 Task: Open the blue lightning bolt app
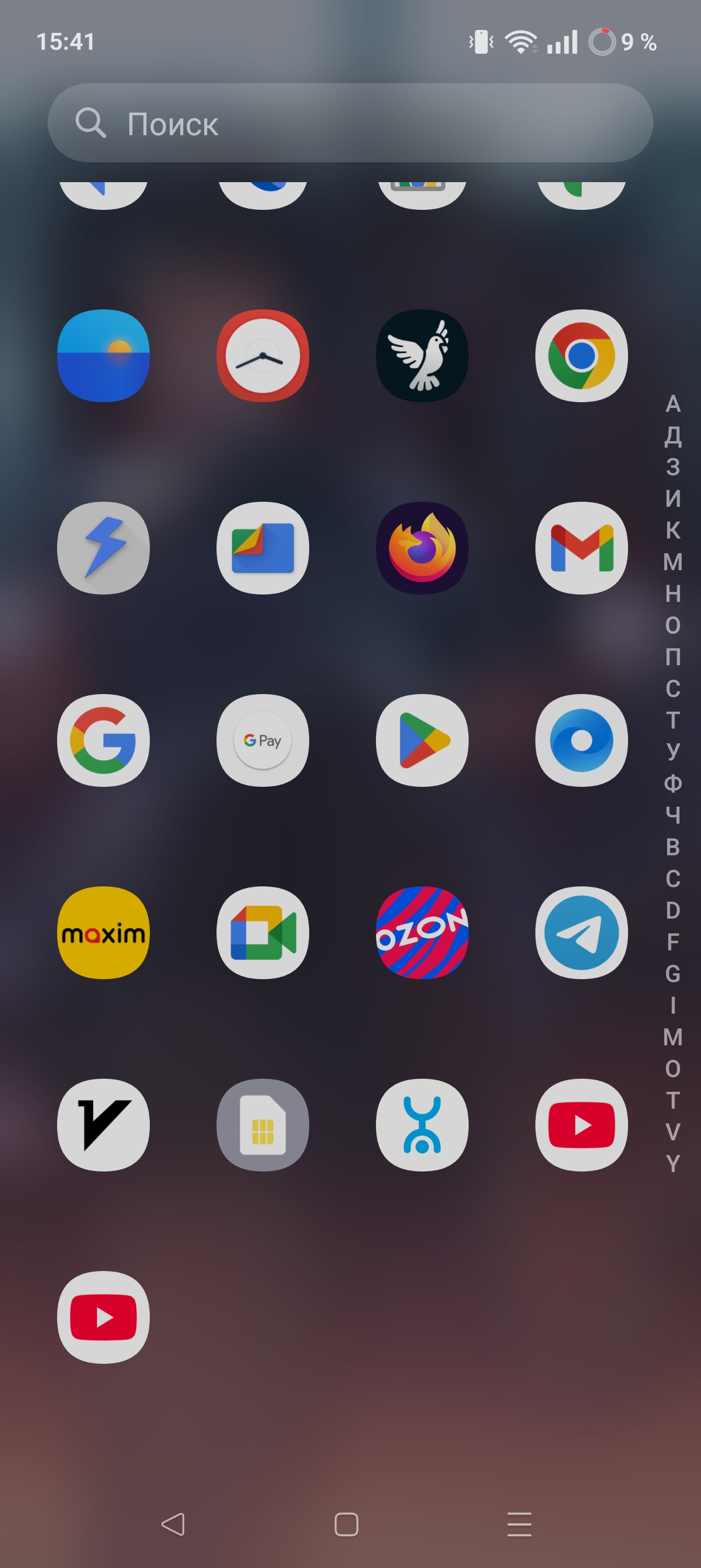[103, 548]
